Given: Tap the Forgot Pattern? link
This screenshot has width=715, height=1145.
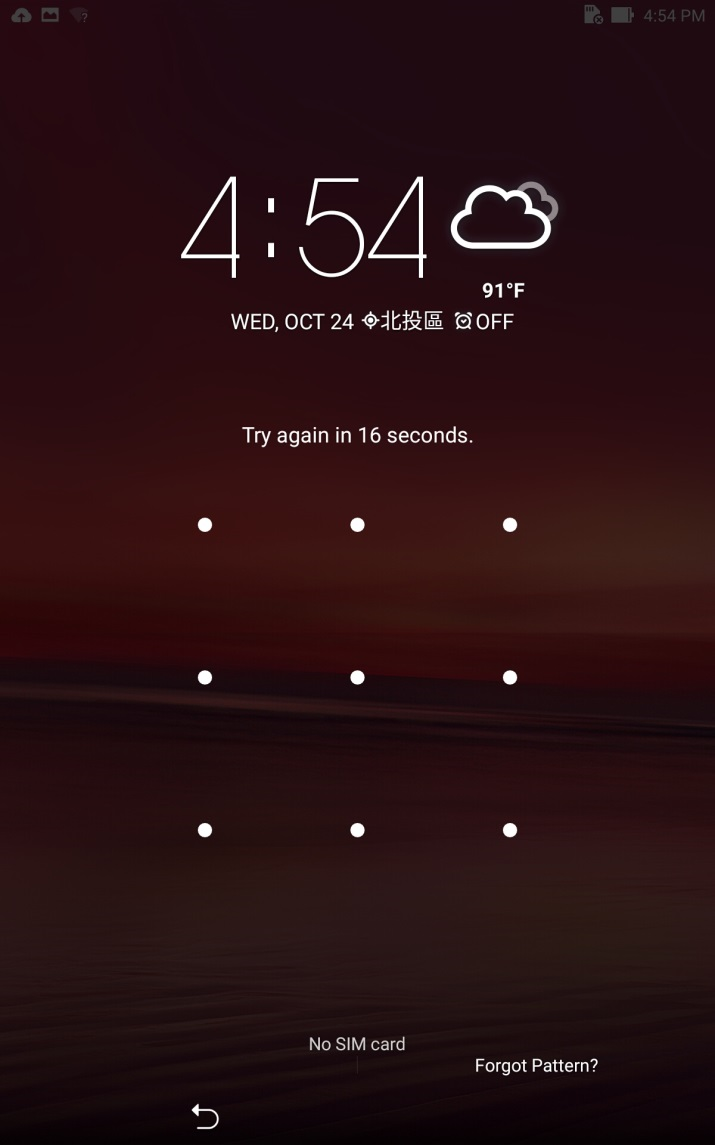Looking at the screenshot, I should click(536, 1066).
